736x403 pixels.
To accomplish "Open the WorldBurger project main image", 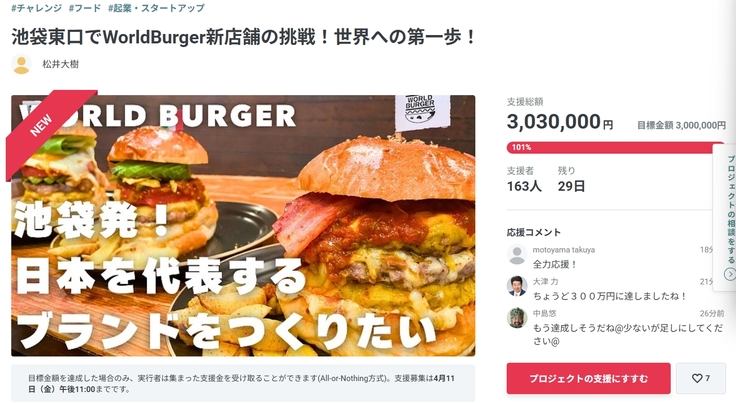I will pyautogui.click(x=243, y=225).
